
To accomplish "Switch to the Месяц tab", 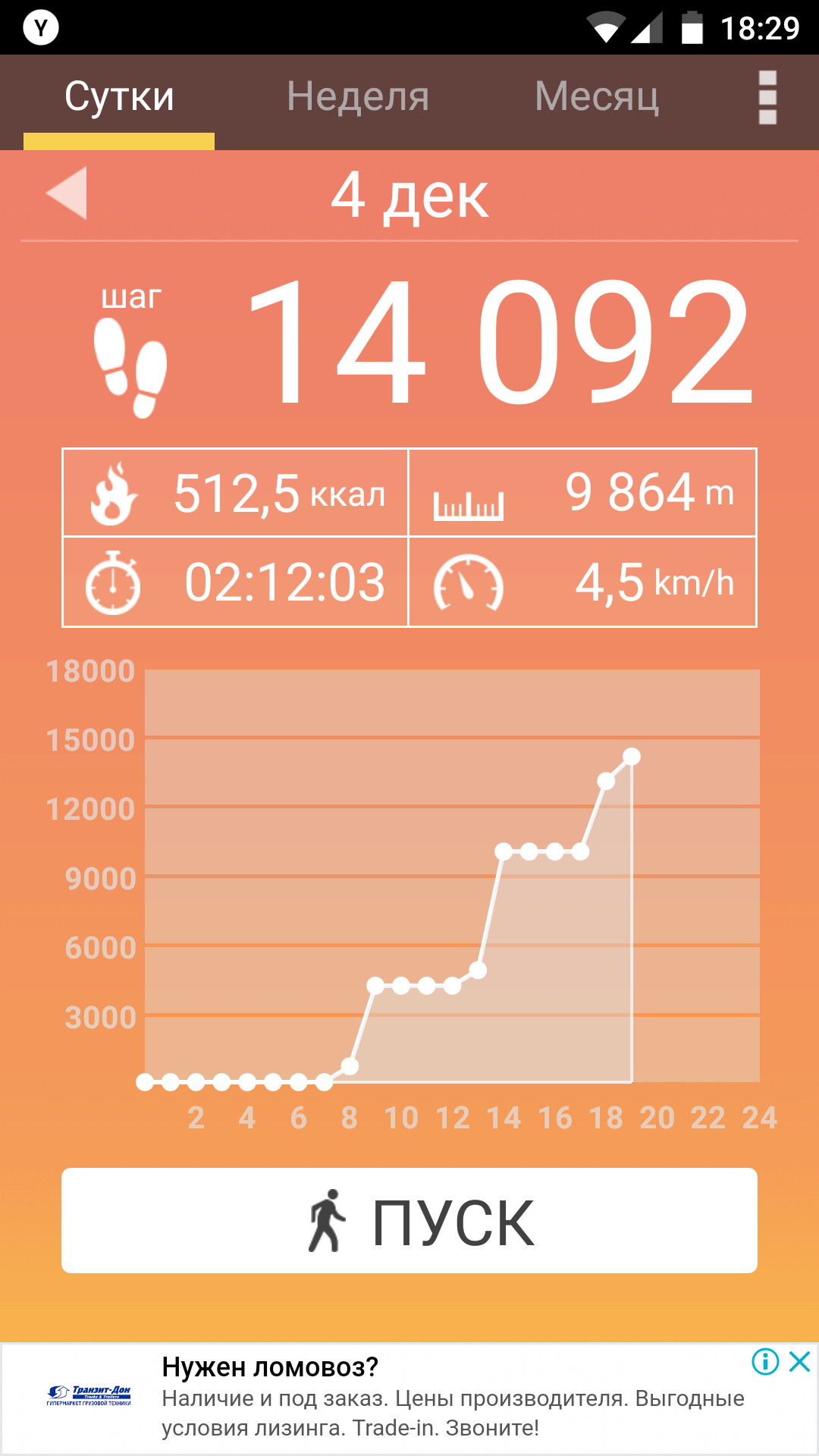I will coord(597,97).
